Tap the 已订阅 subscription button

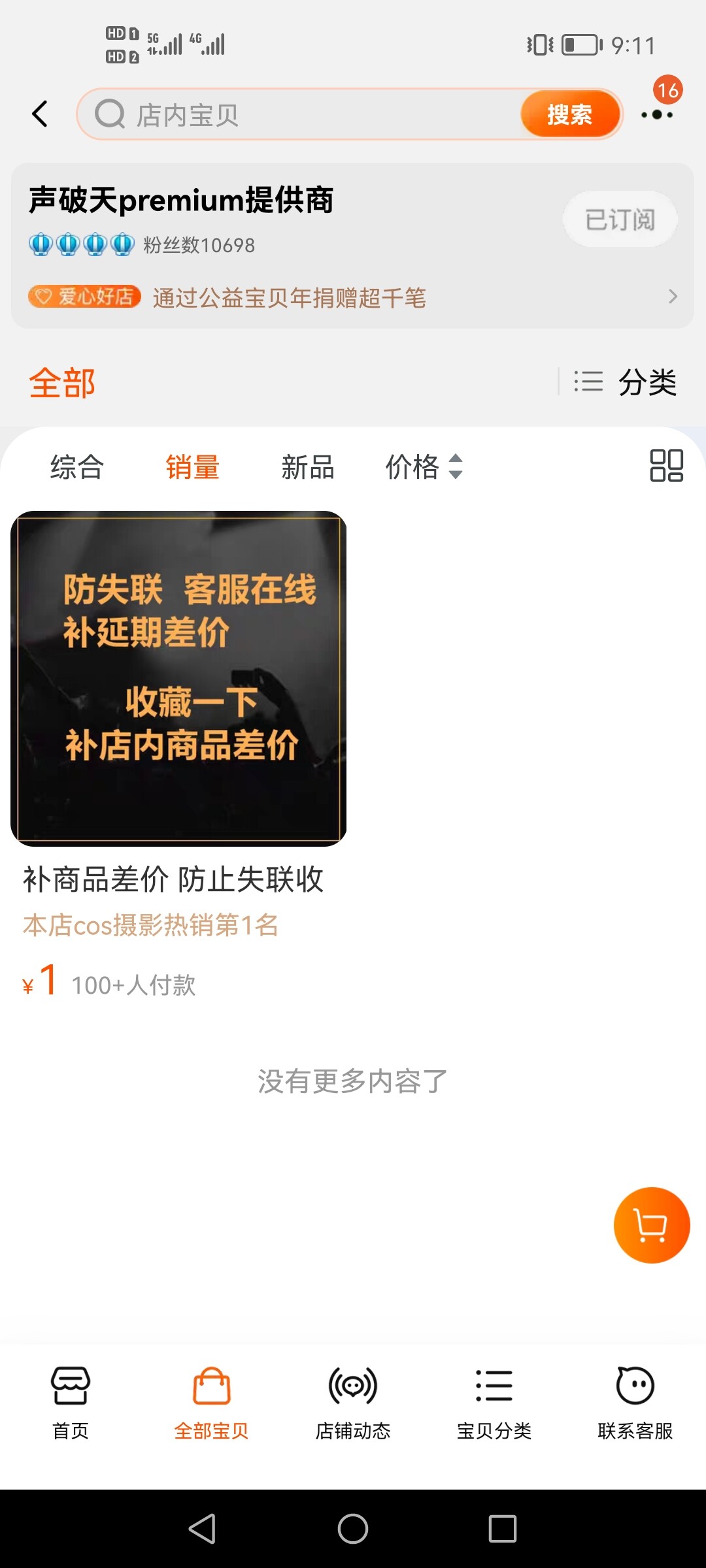(x=620, y=220)
